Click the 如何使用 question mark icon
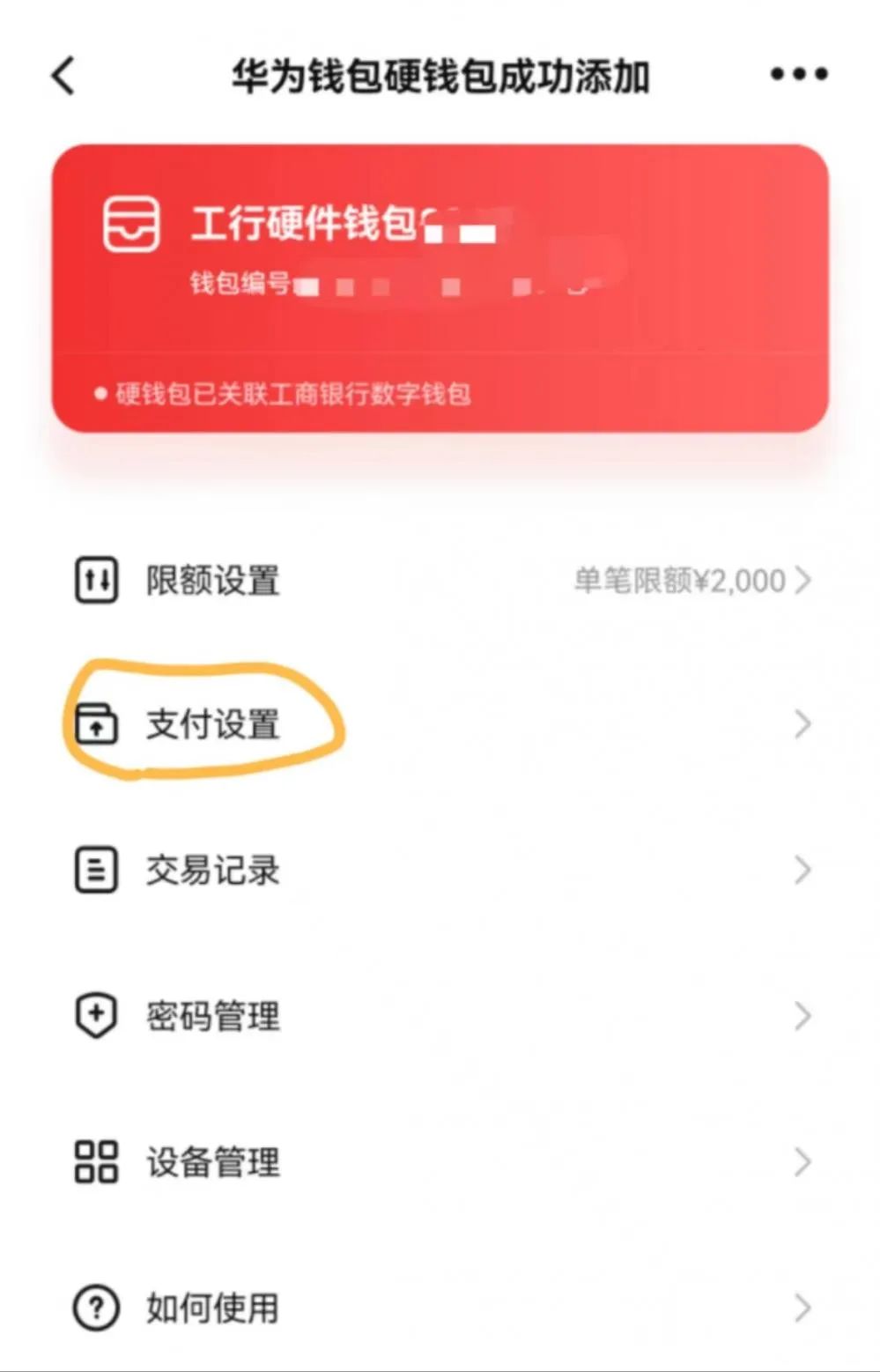The image size is (880, 1372). click(x=95, y=1309)
